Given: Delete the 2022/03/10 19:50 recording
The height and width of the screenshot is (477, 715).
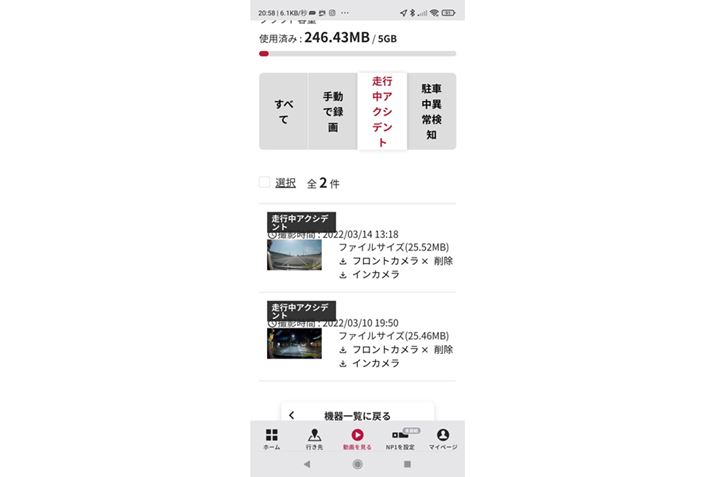Looking at the screenshot, I should pyautogui.click(x=438, y=350).
